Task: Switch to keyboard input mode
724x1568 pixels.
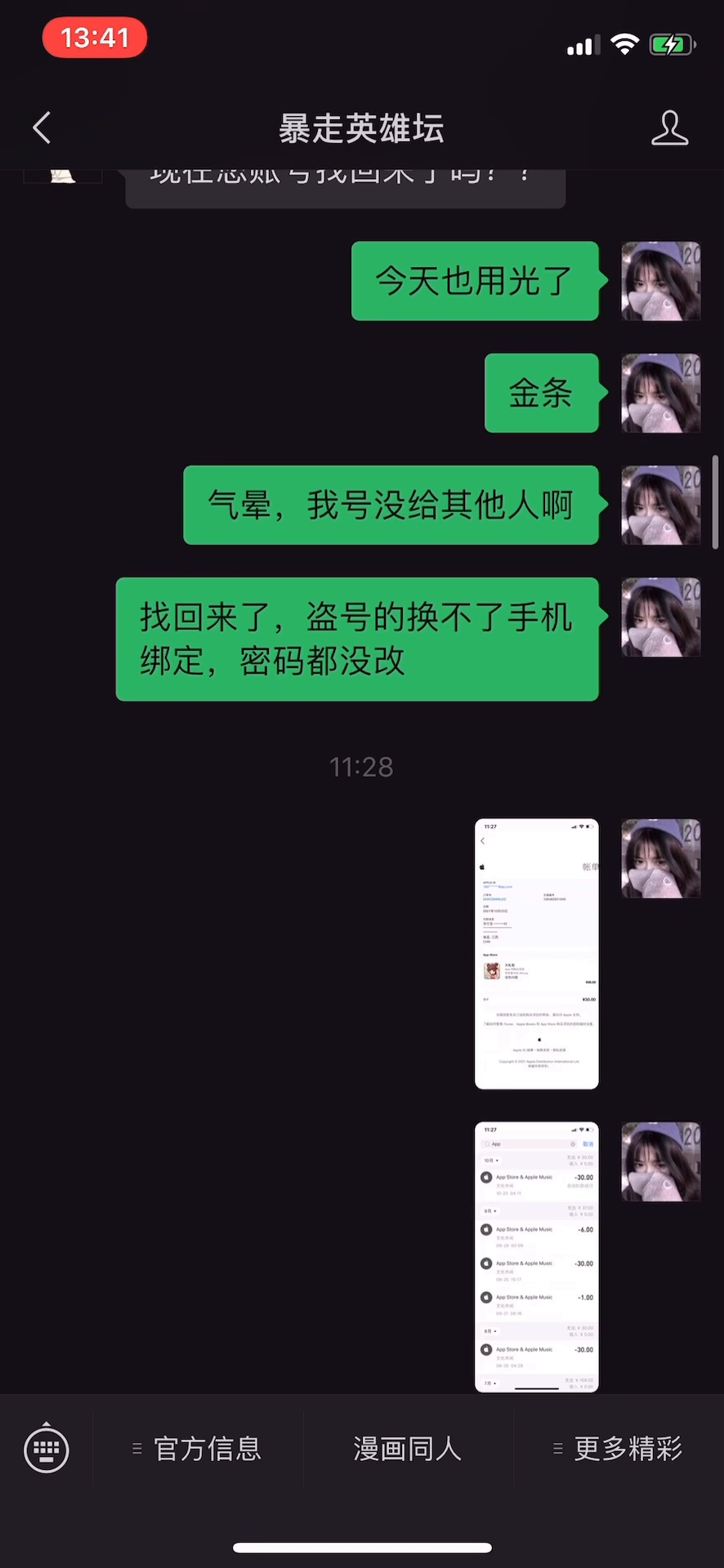Action: [47, 1449]
